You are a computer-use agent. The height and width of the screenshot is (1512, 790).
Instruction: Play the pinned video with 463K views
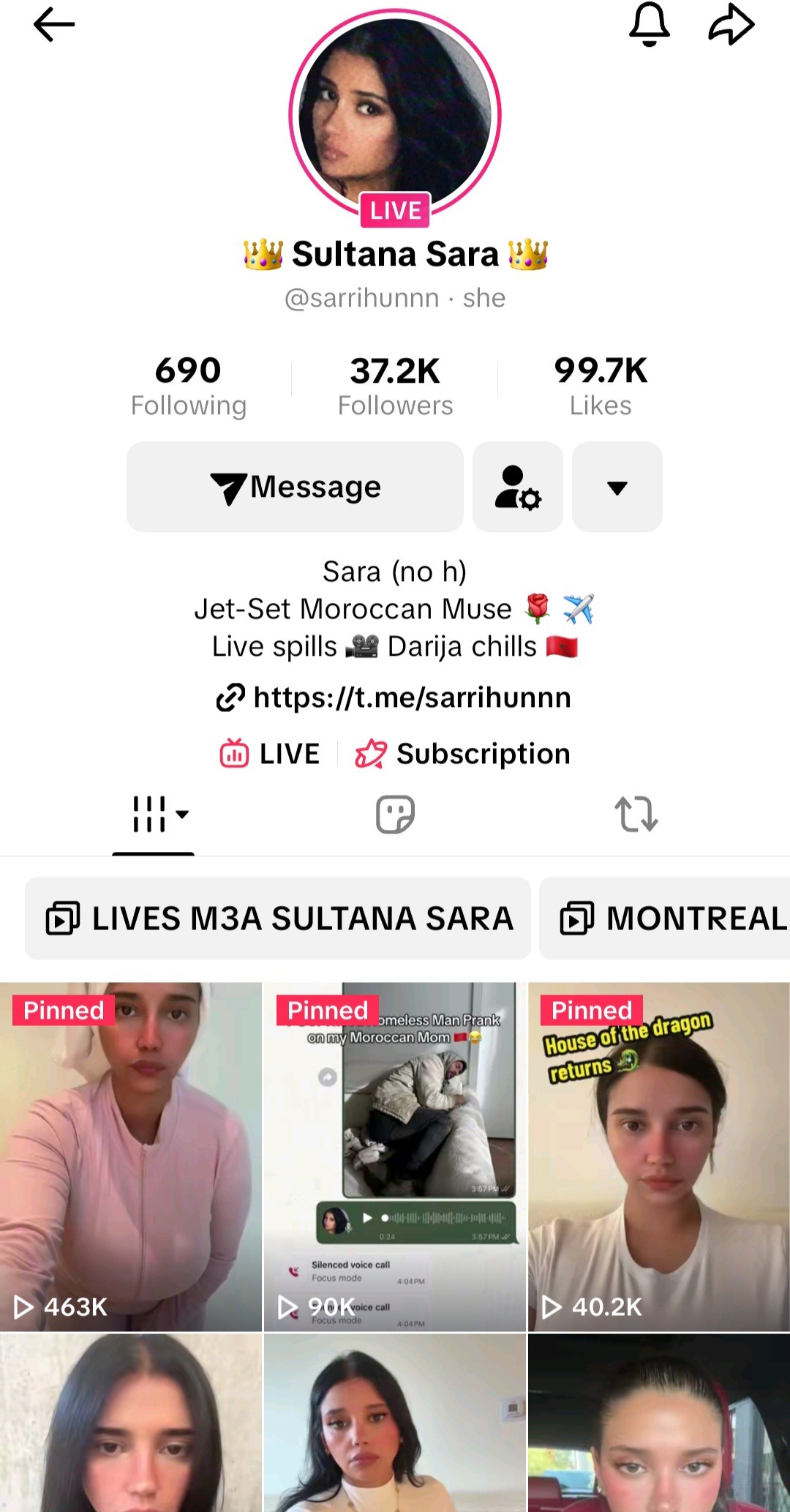pyautogui.click(x=130, y=1156)
